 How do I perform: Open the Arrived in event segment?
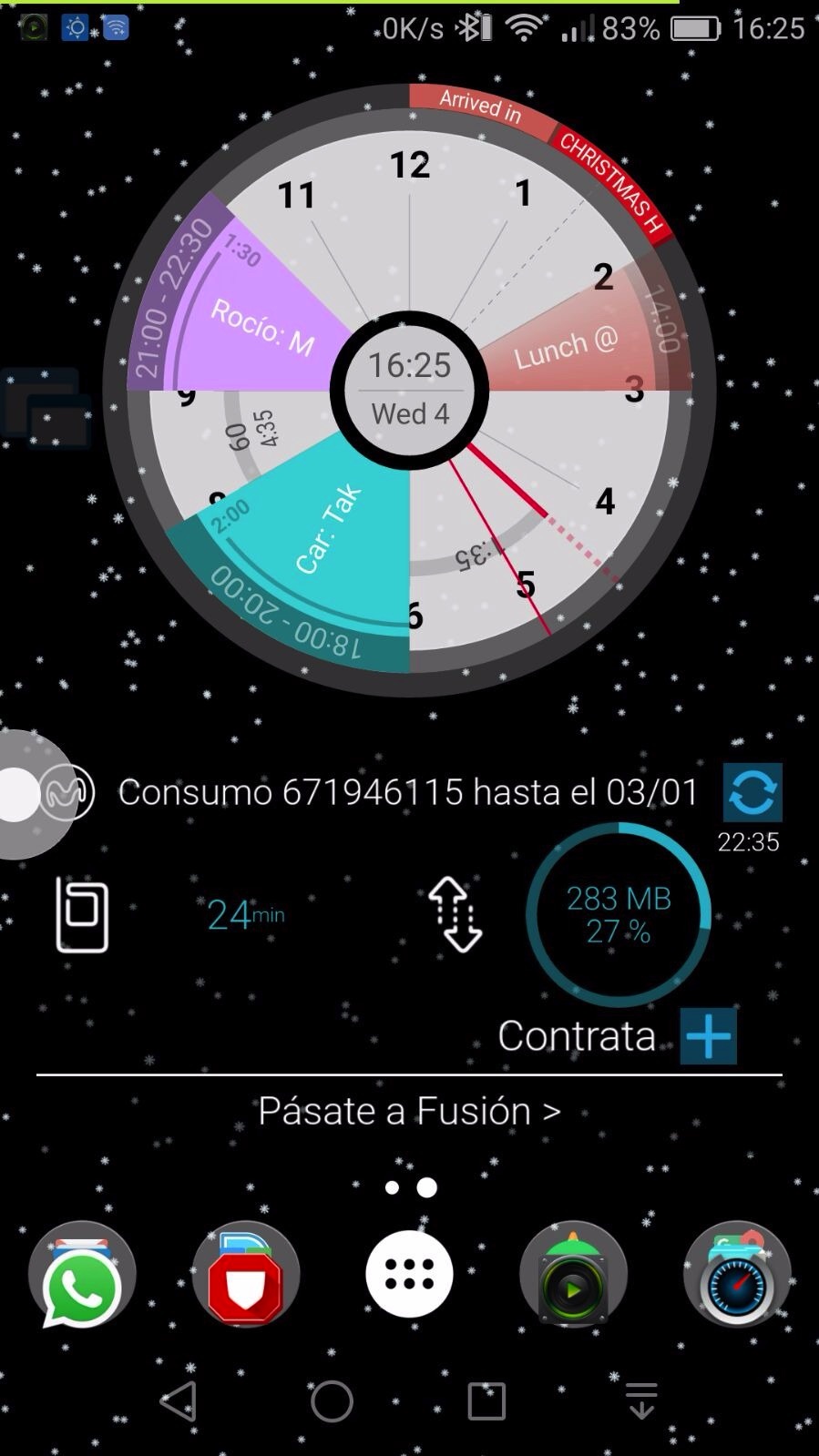tap(480, 107)
